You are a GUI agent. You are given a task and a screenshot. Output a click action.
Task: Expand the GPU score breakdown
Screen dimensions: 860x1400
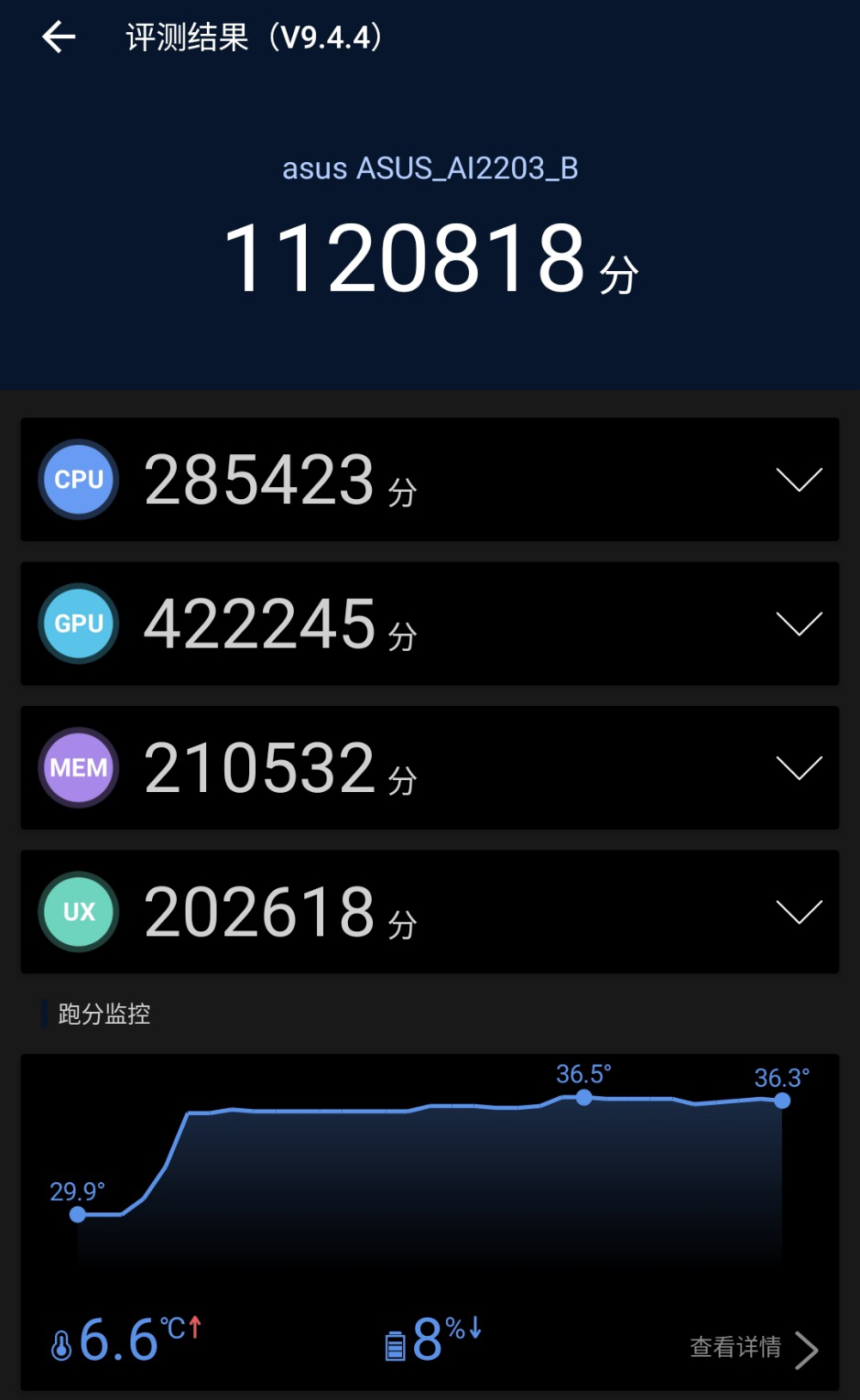point(799,624)
